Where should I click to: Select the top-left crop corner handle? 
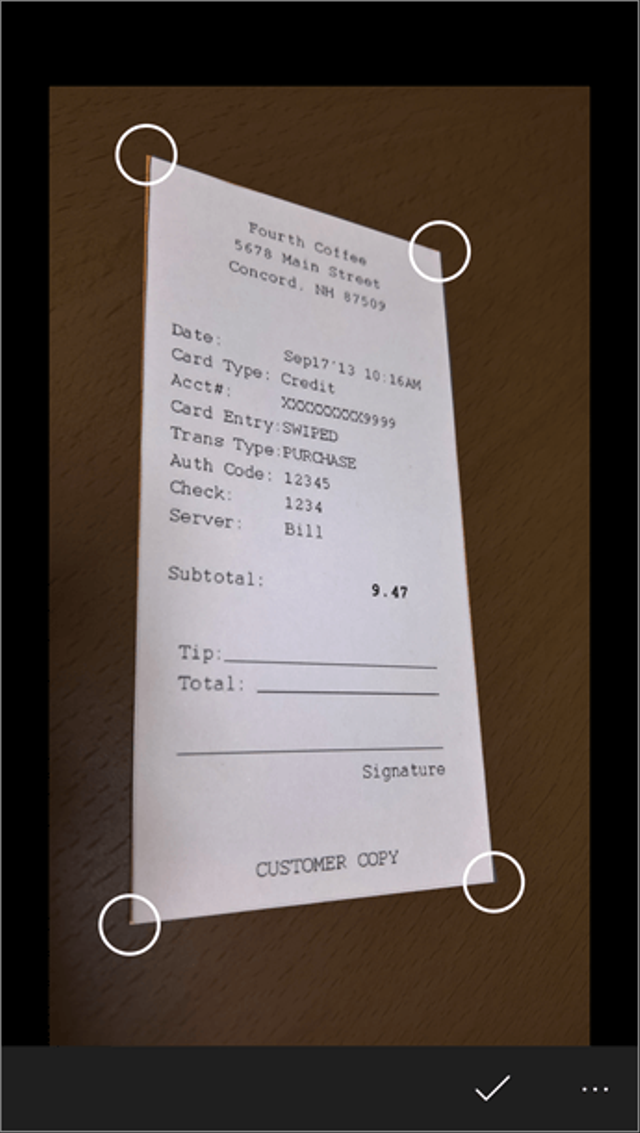click(x=146, y=154)
